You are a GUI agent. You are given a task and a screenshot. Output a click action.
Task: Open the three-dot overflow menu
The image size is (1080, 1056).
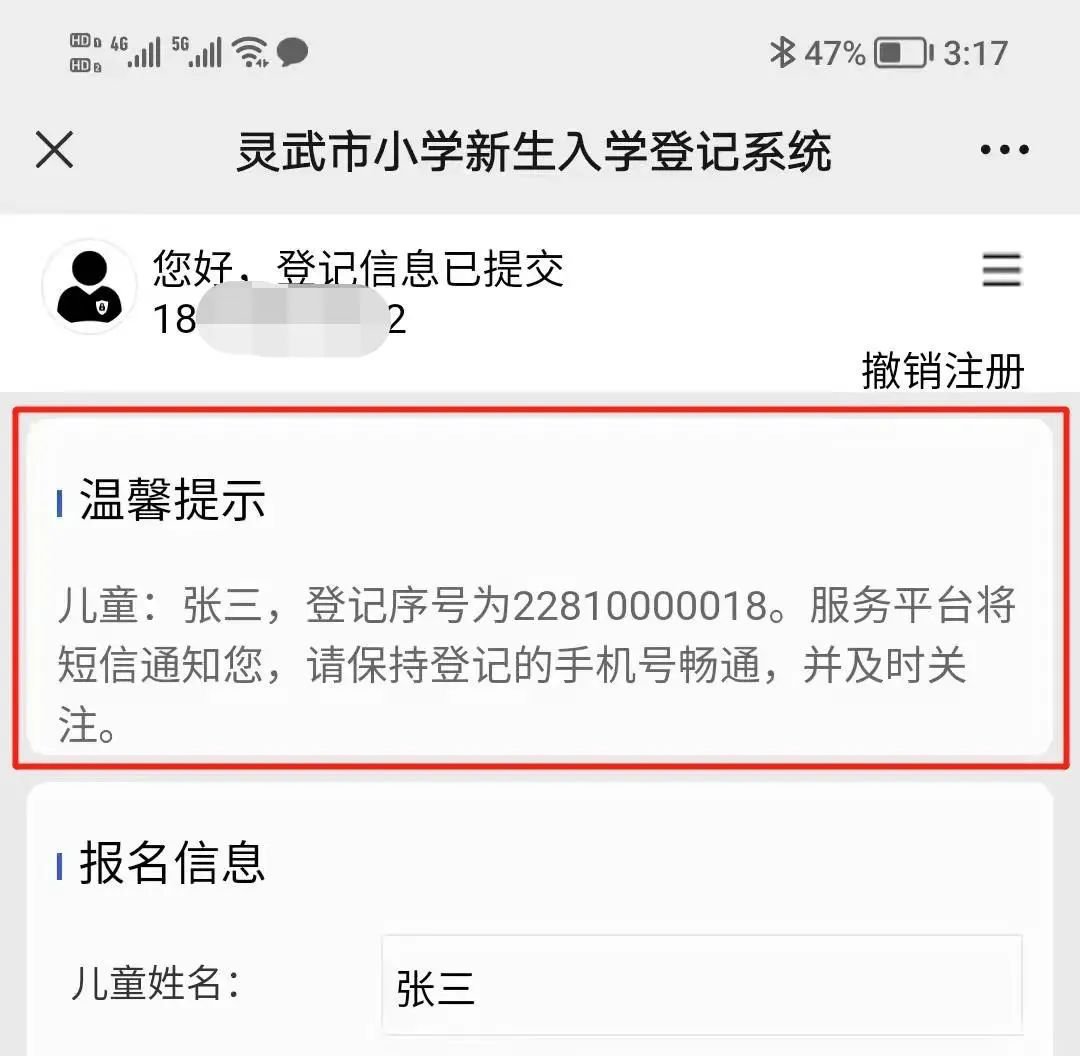click(1003, 151)
